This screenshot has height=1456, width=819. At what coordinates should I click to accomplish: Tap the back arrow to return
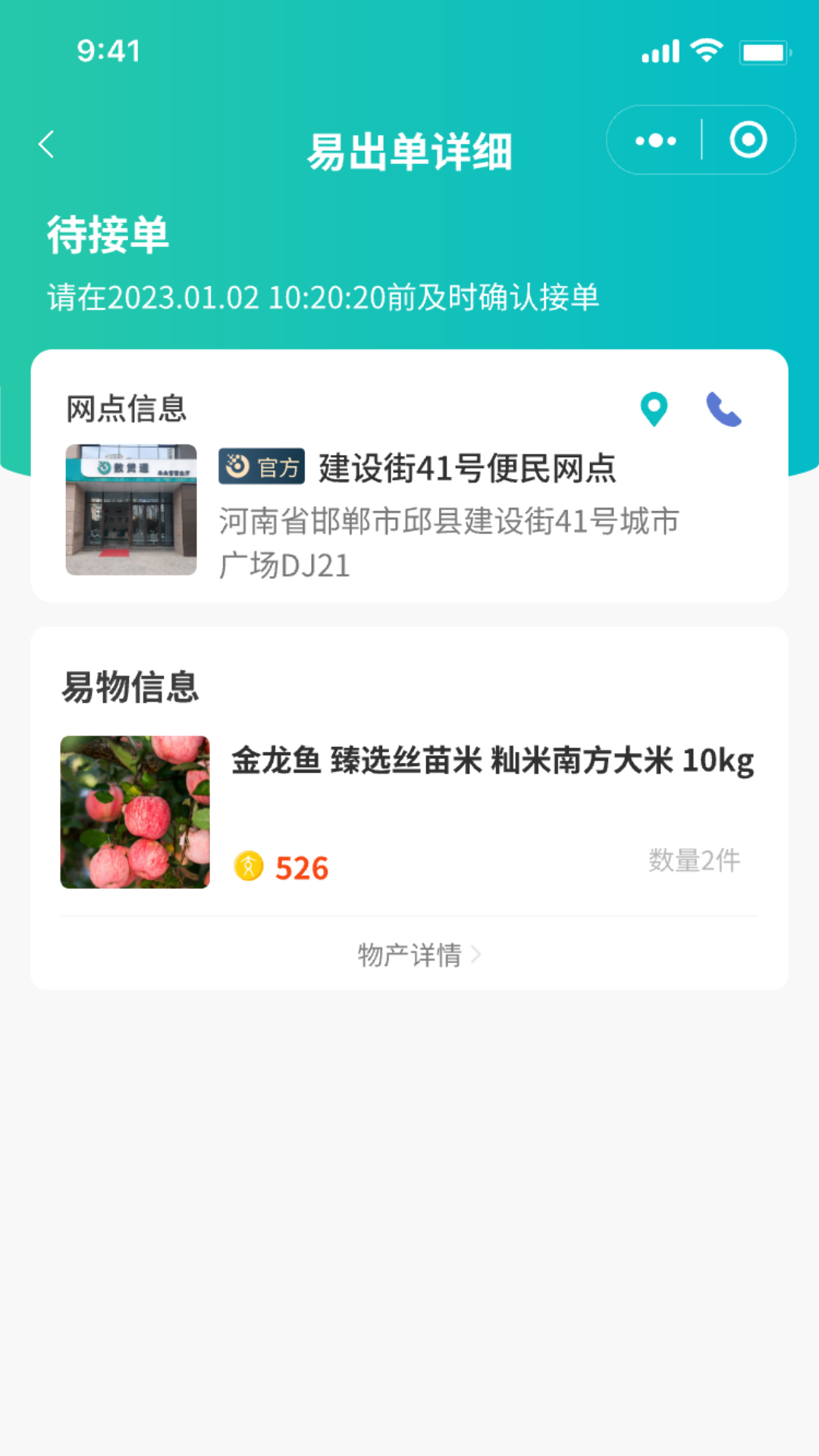47,143
